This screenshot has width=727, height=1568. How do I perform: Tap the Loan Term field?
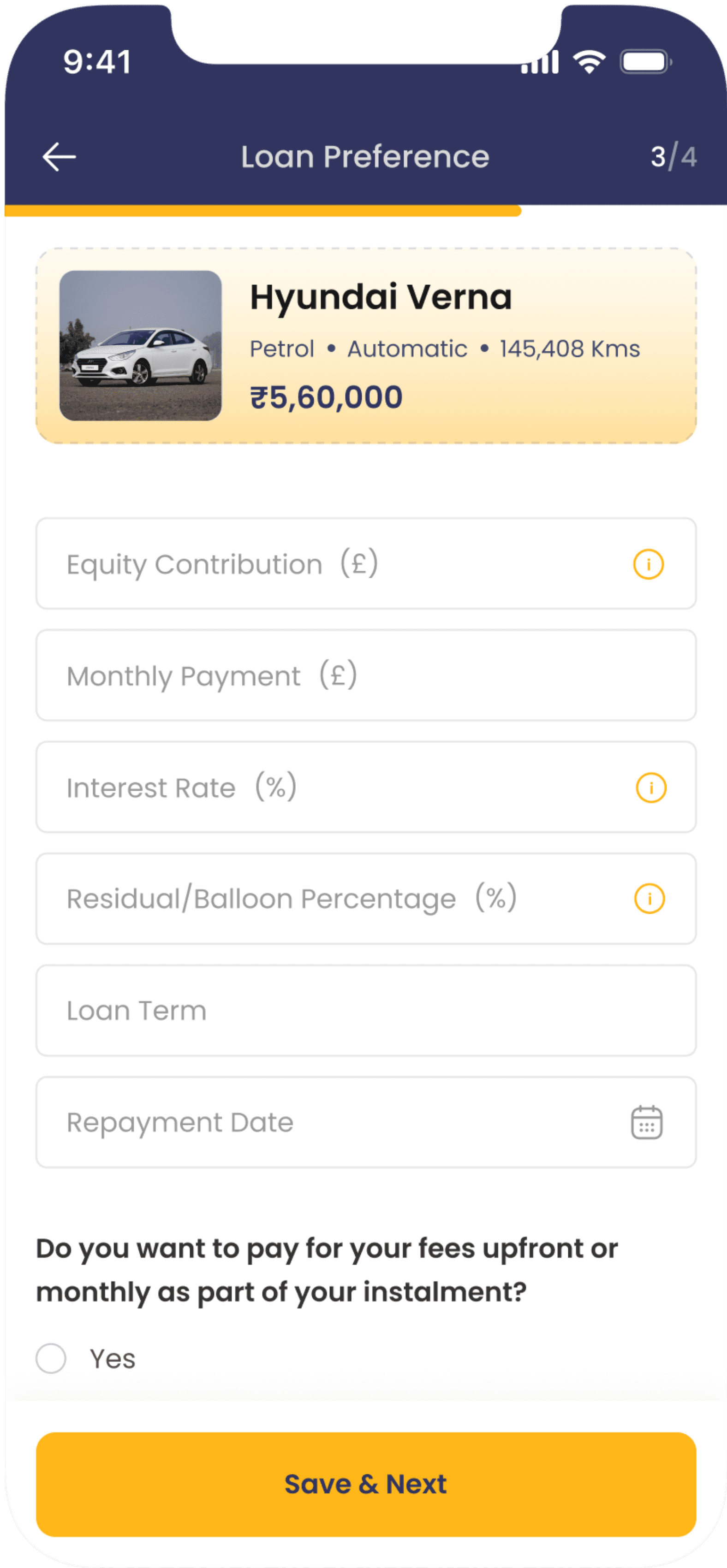pyautogui.click(x=365, y=1011)
